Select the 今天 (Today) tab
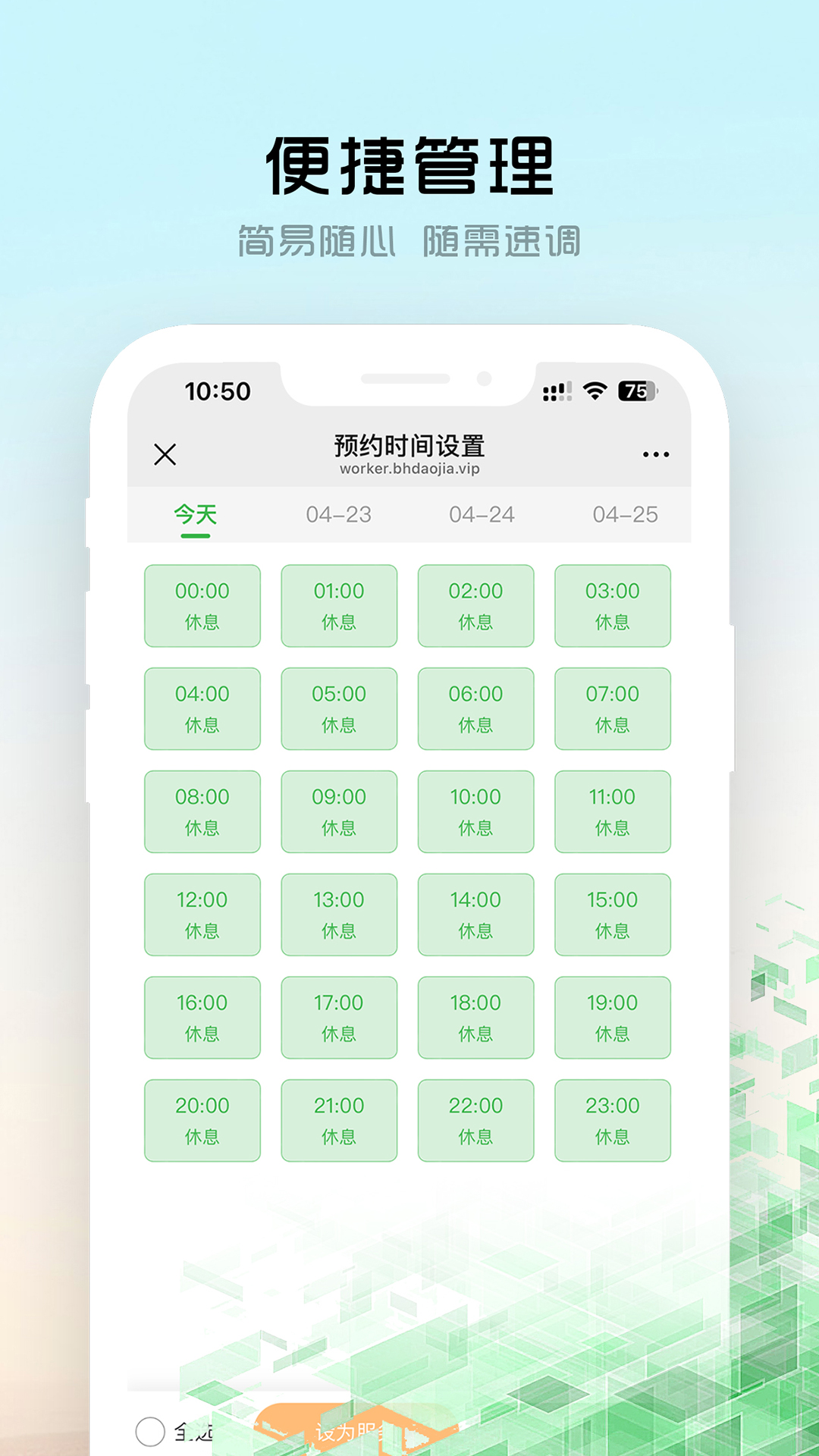This screenshot has width=819, height=1456. (194, 513)
